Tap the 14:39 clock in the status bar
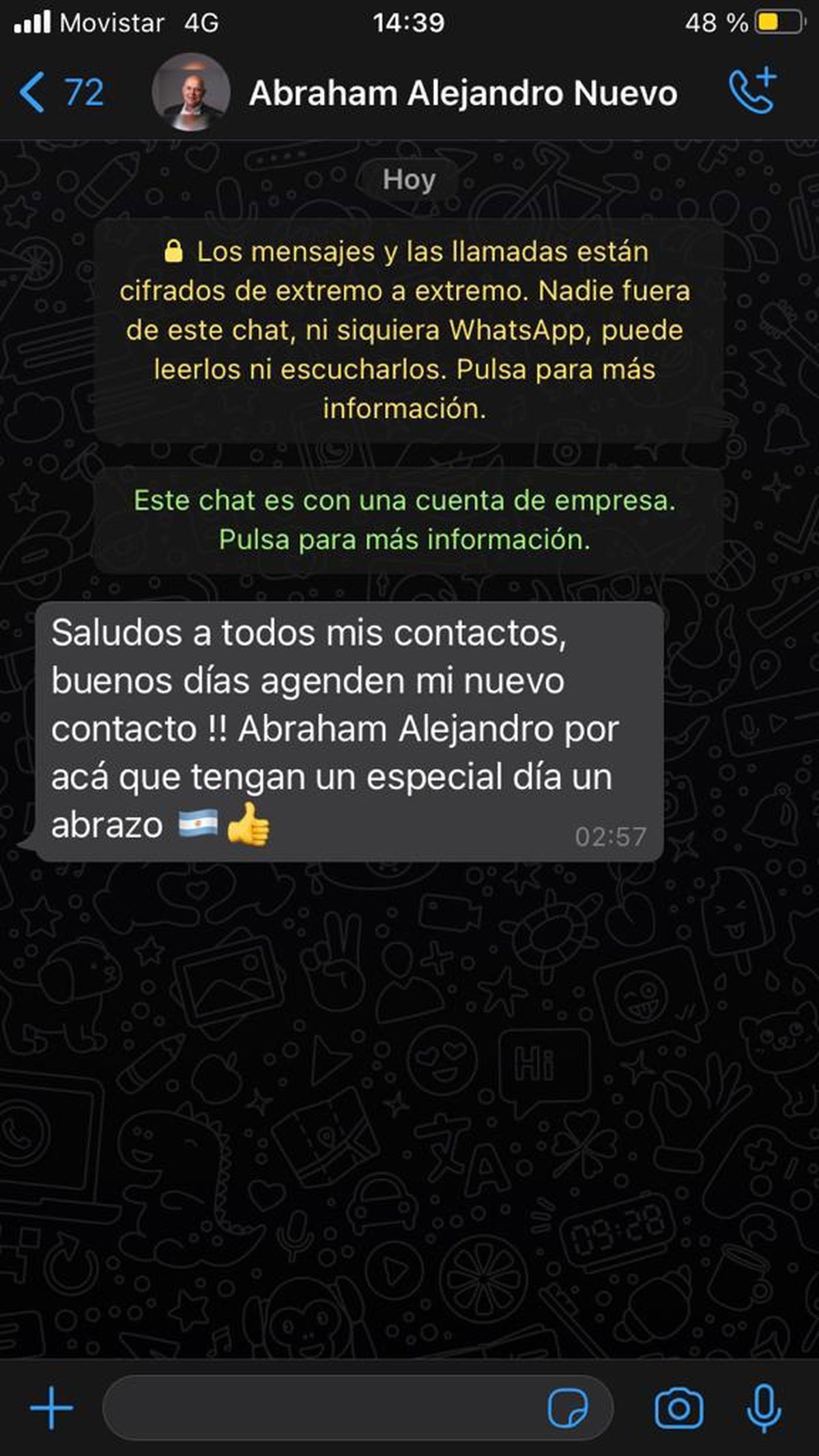Viewport: 819px width, 1456px height. tap(409, 23)
